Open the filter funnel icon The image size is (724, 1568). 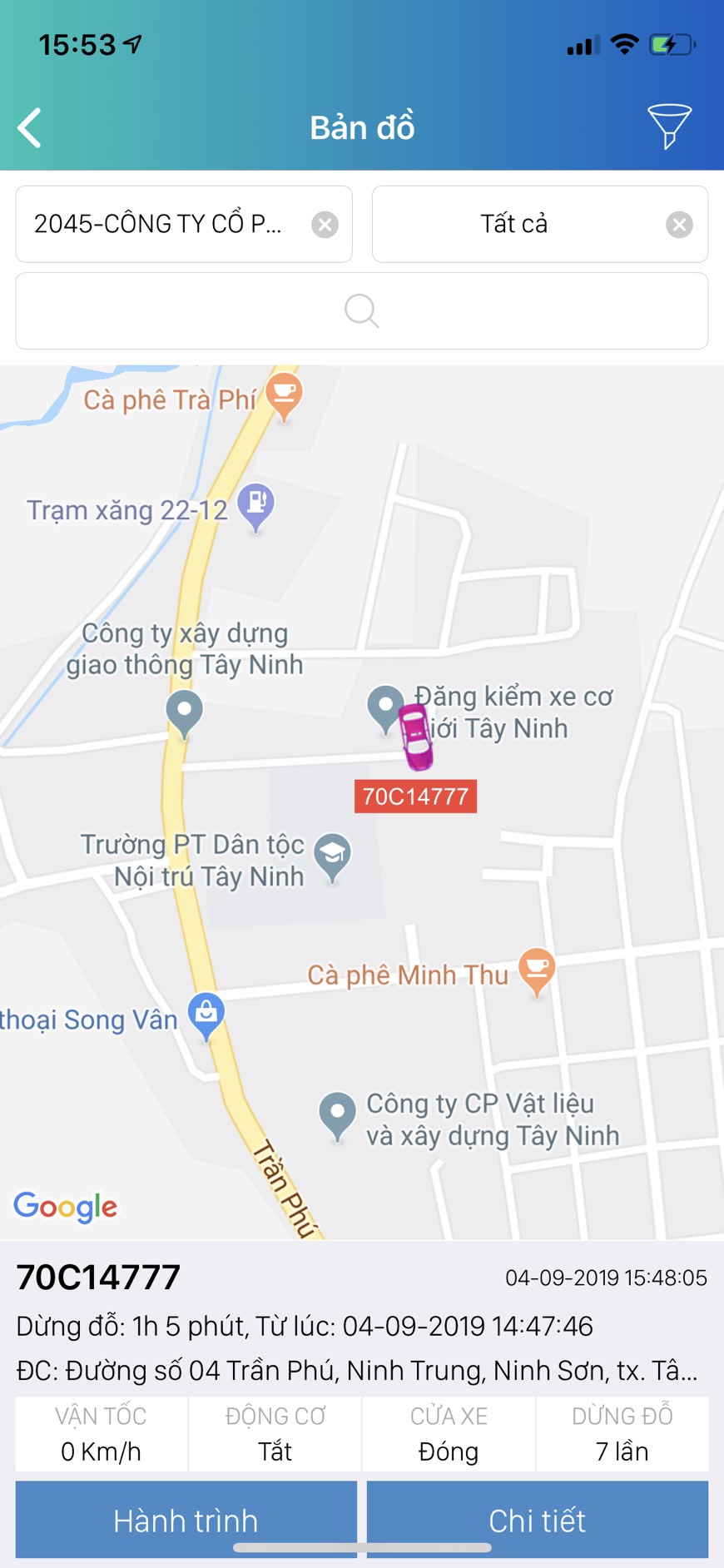(669, 127)
